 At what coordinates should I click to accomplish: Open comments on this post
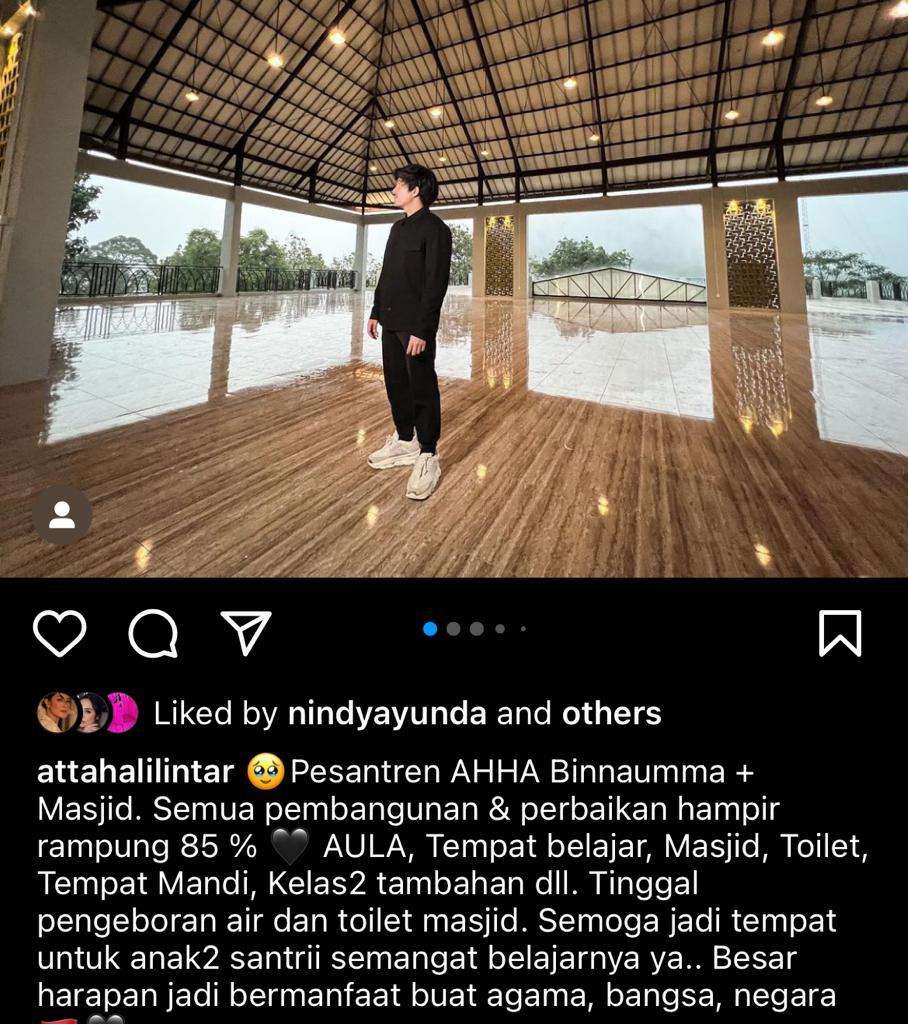coord(153,633)
